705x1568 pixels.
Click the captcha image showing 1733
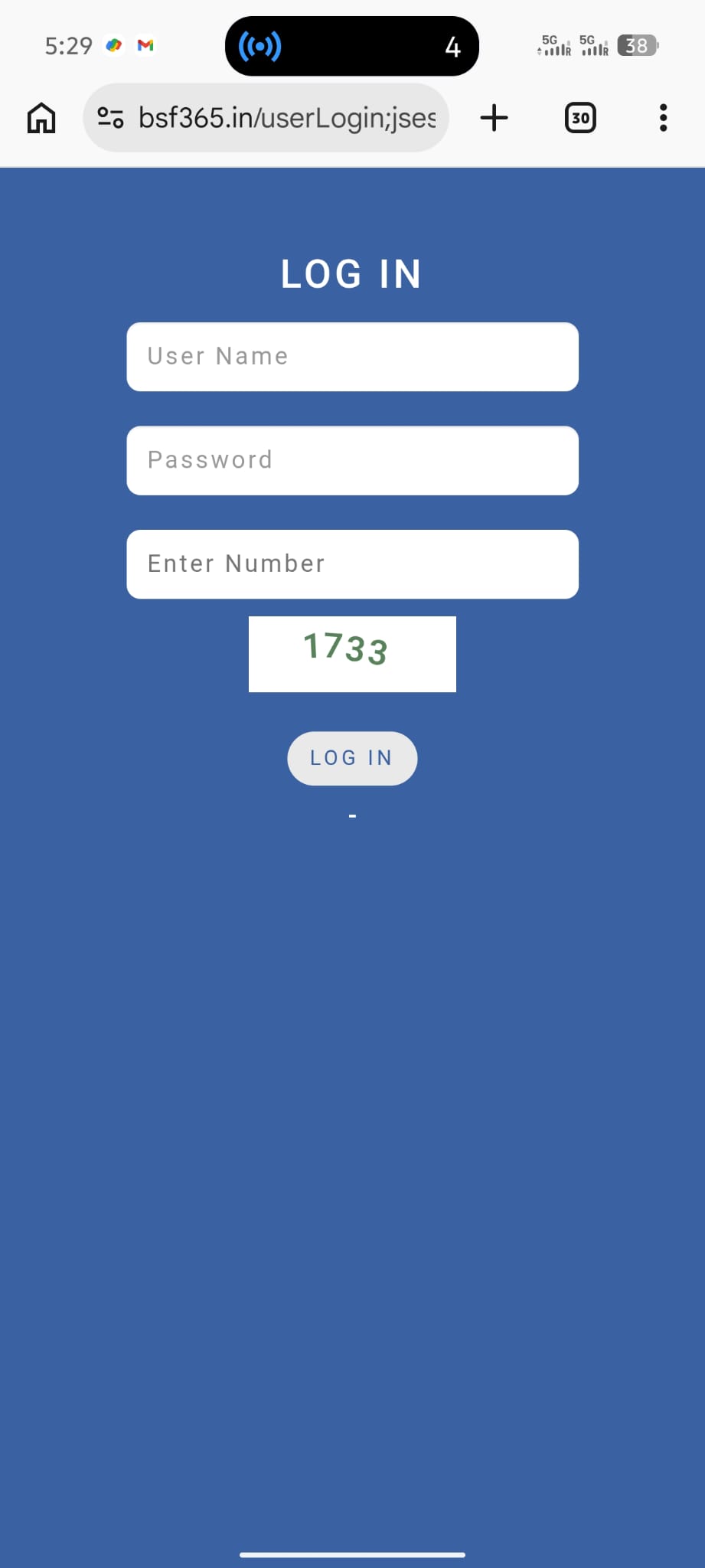coord(351,654)
